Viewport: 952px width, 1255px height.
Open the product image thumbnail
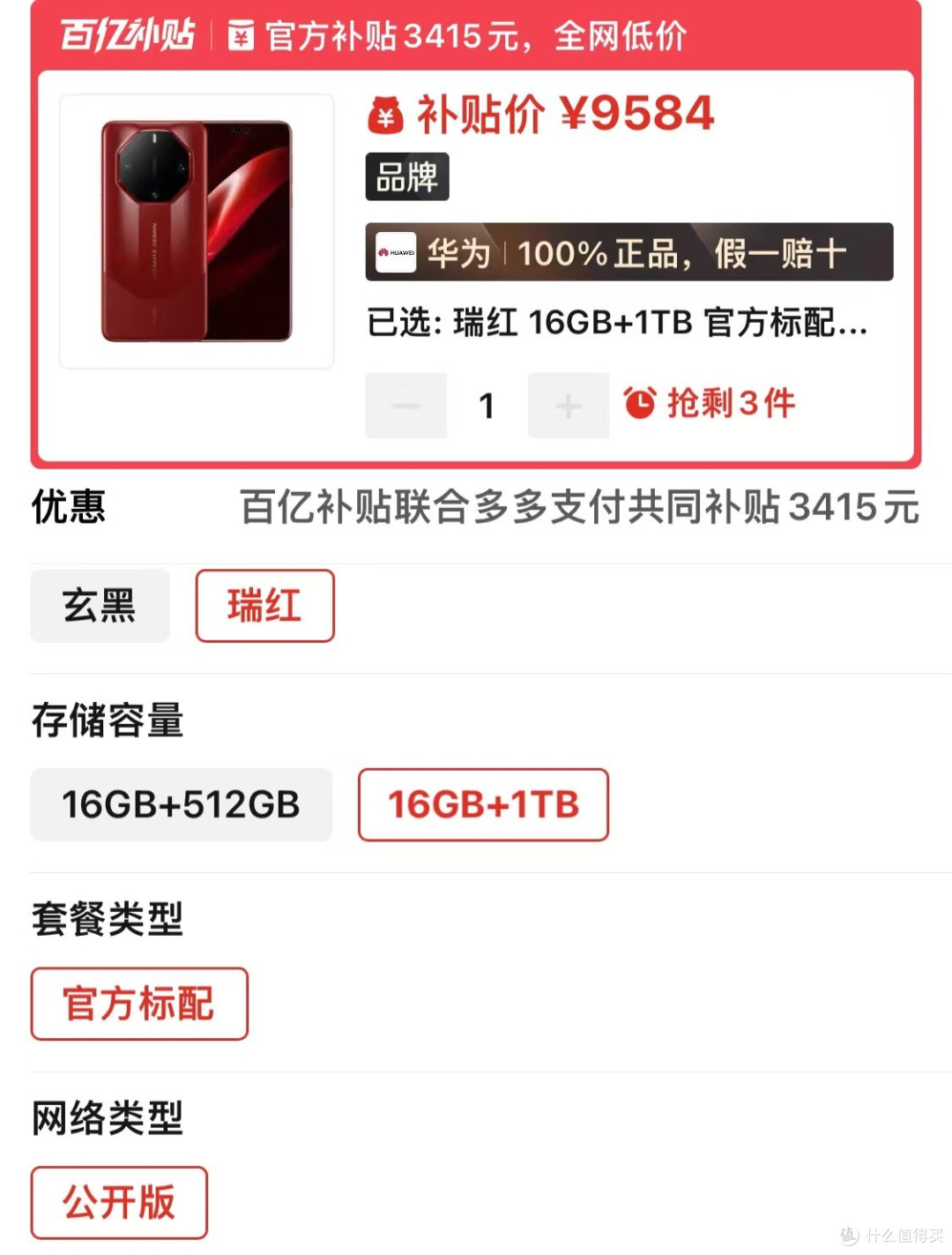(x=197, y=231)
